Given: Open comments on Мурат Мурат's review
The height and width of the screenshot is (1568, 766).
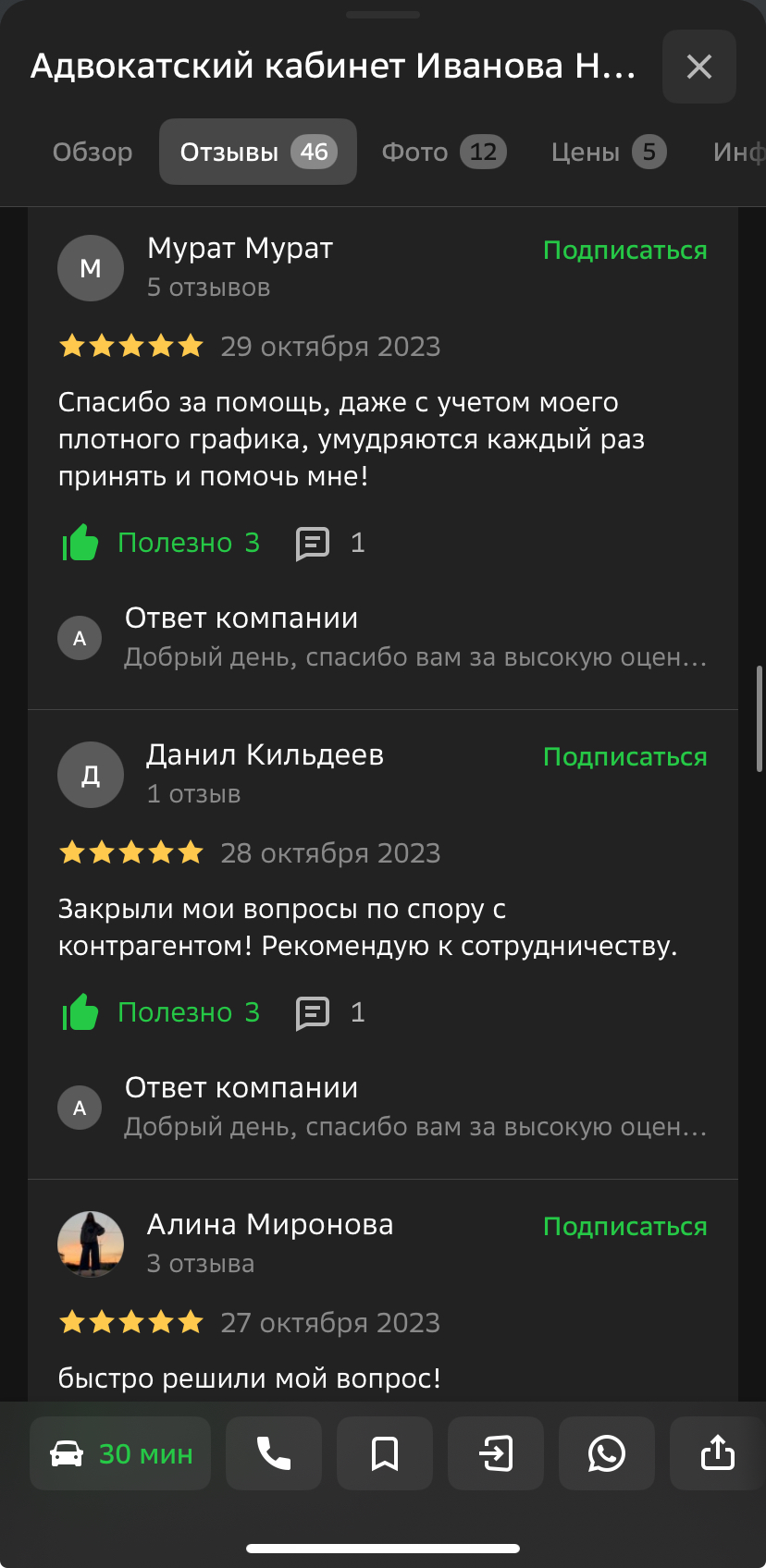Looking at the screenshot, I should click(328, 543).
